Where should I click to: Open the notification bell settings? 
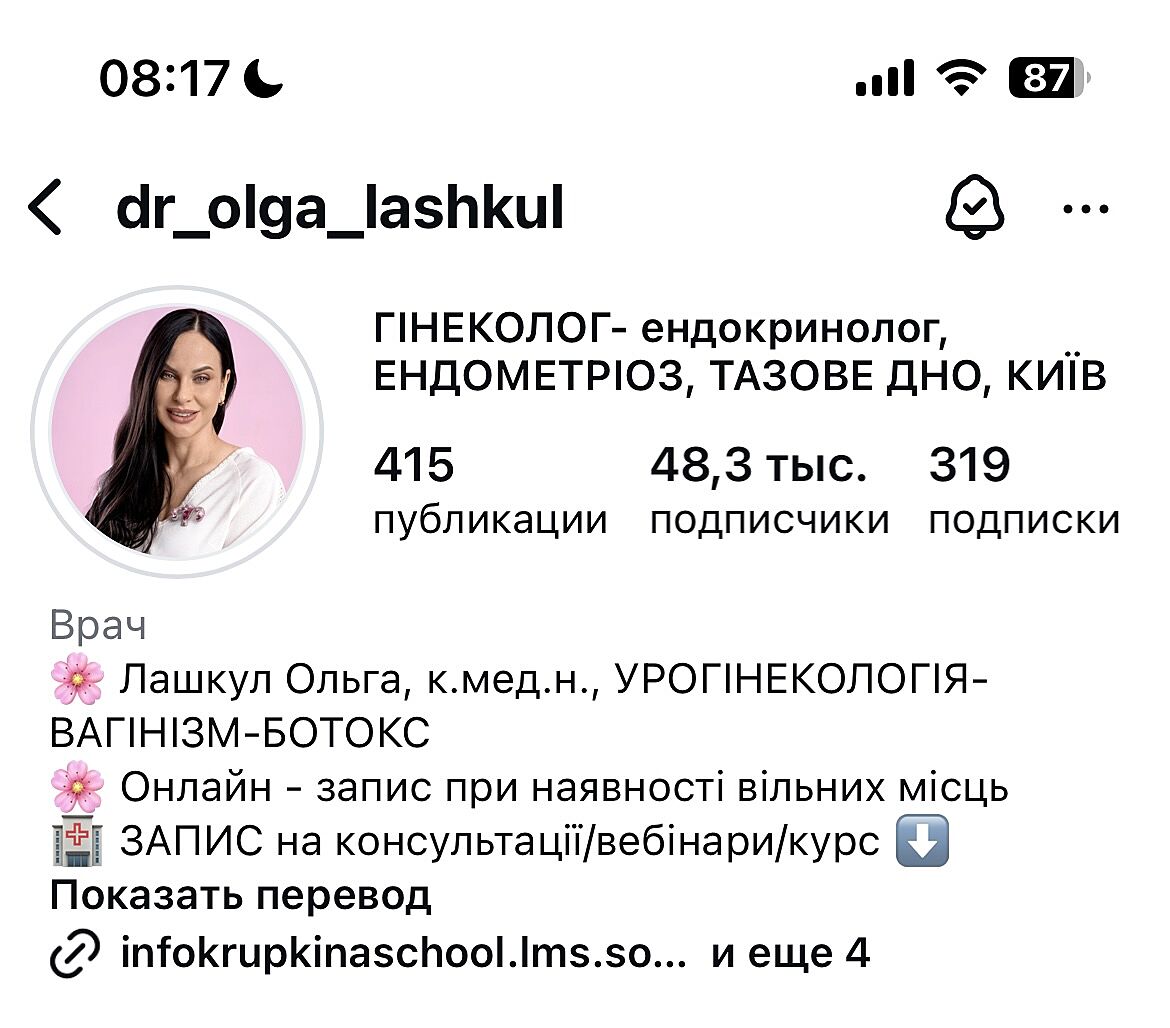point(975,209)
